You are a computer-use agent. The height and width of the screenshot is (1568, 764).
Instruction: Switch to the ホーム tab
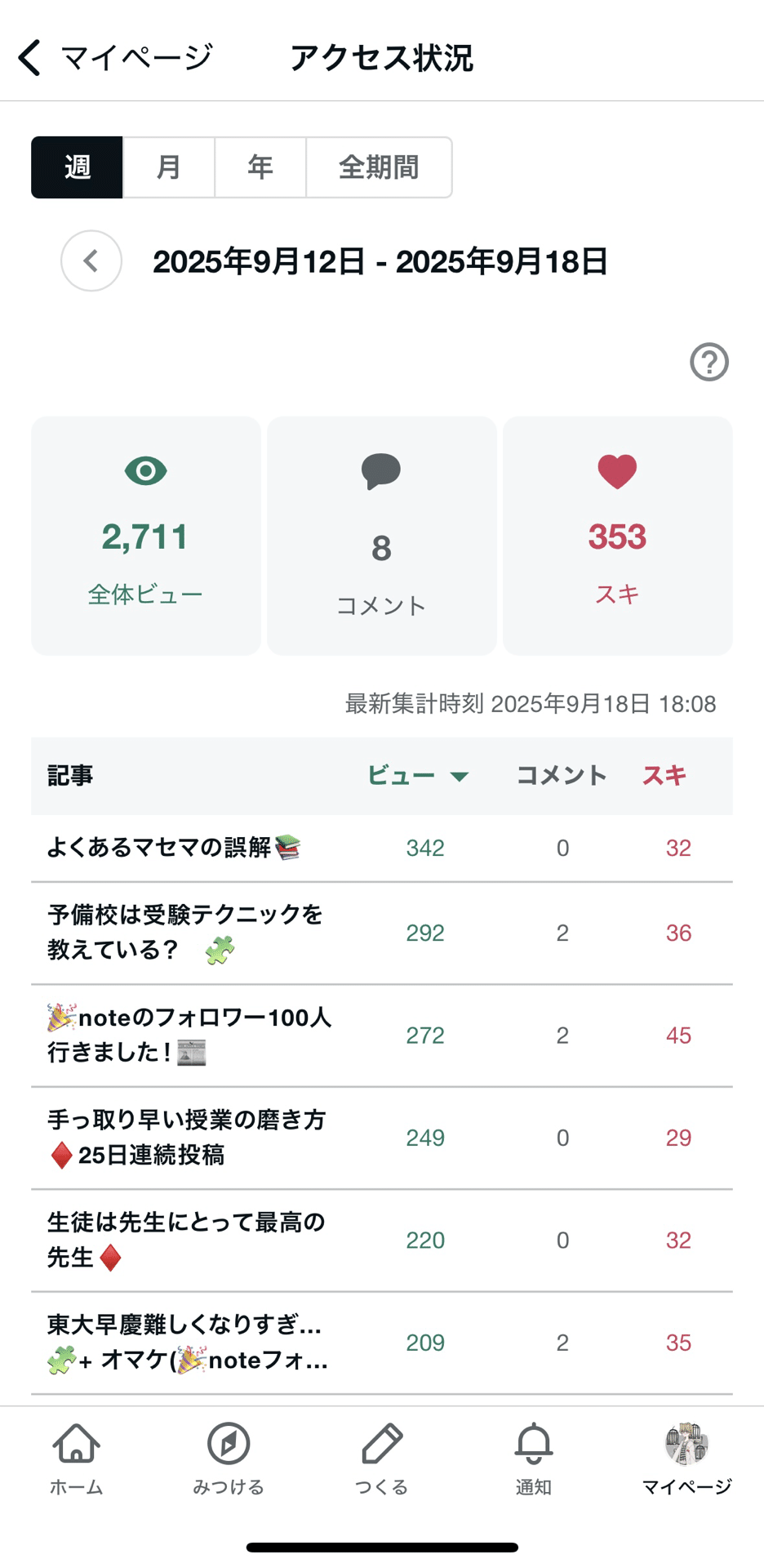pos(77,1459)
